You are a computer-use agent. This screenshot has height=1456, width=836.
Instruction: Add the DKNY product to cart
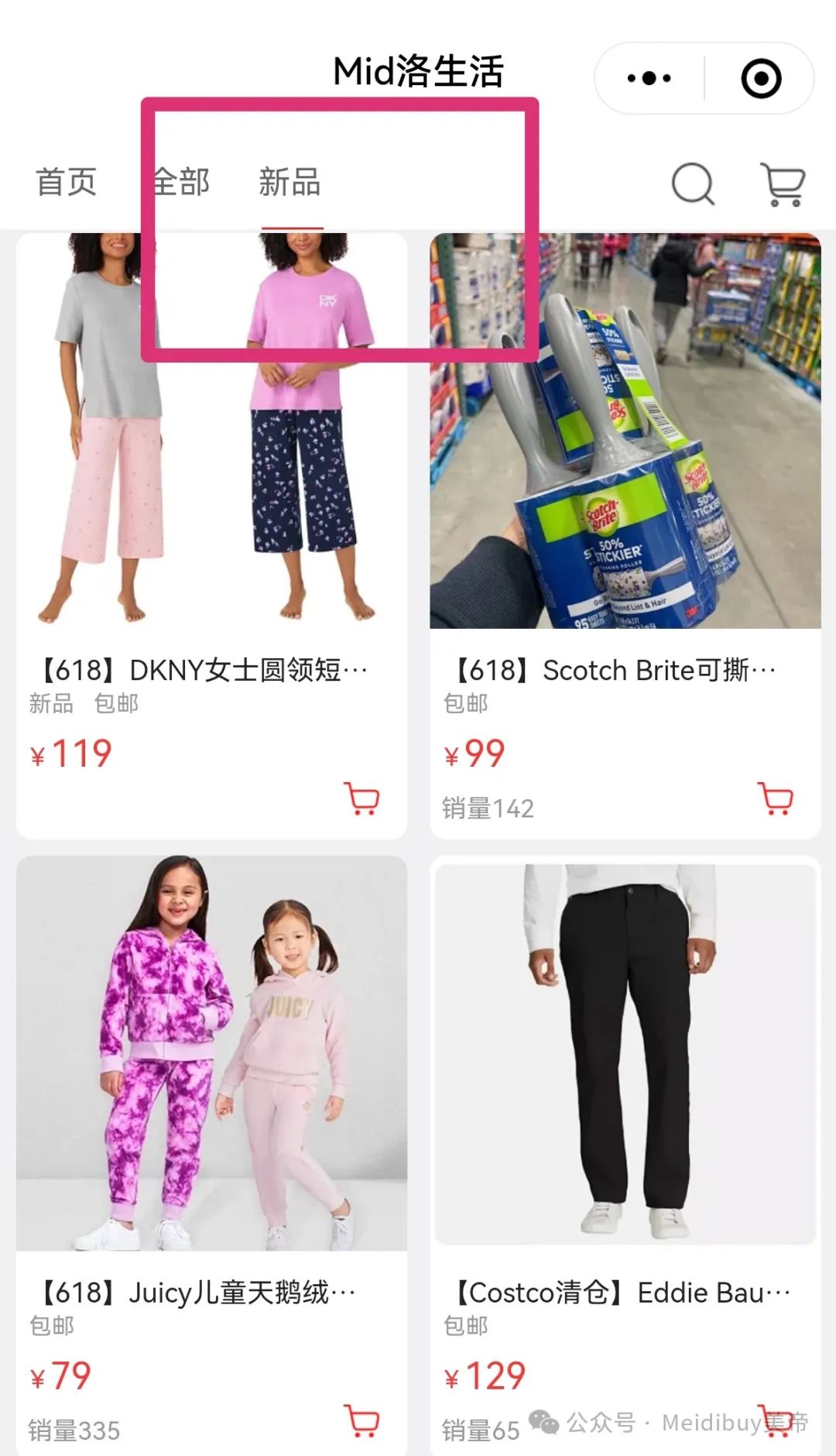[361, 798]
